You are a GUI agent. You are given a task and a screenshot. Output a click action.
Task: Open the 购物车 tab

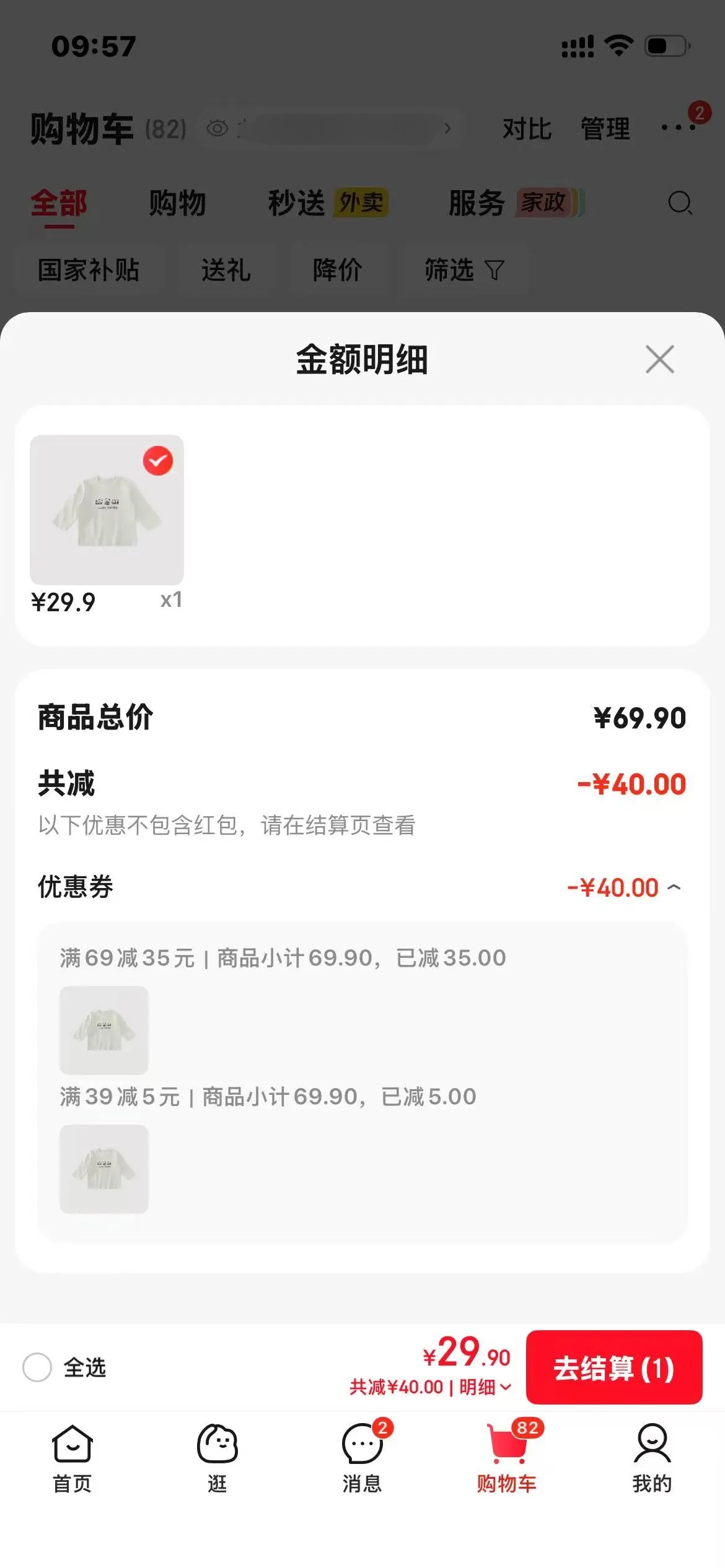(507, 1458)
